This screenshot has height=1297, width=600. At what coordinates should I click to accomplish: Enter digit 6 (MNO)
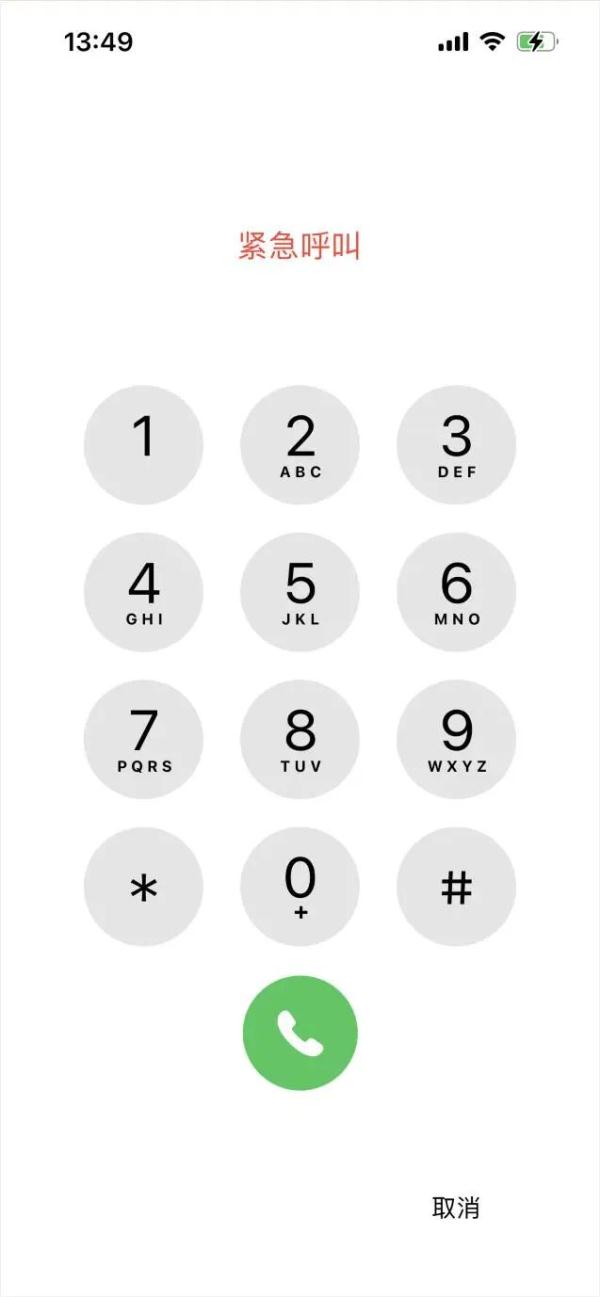click(456, 592)
